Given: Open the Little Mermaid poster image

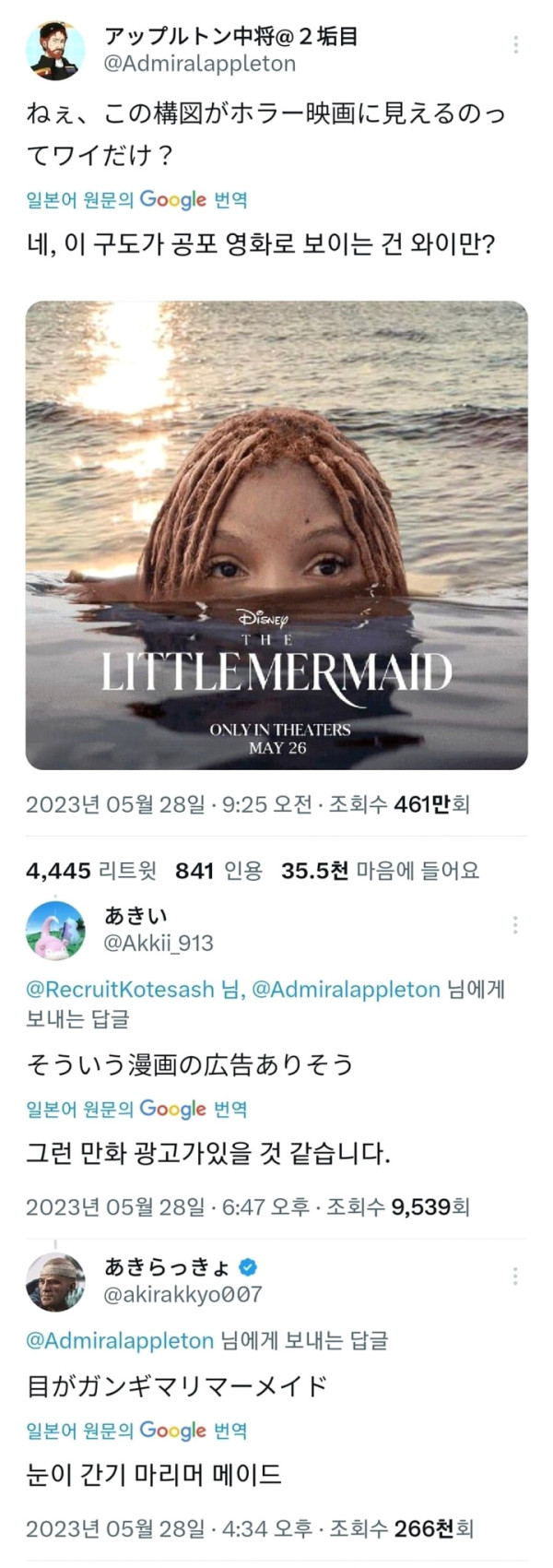Looking at the screenshot, I should [x=276, y=535].
